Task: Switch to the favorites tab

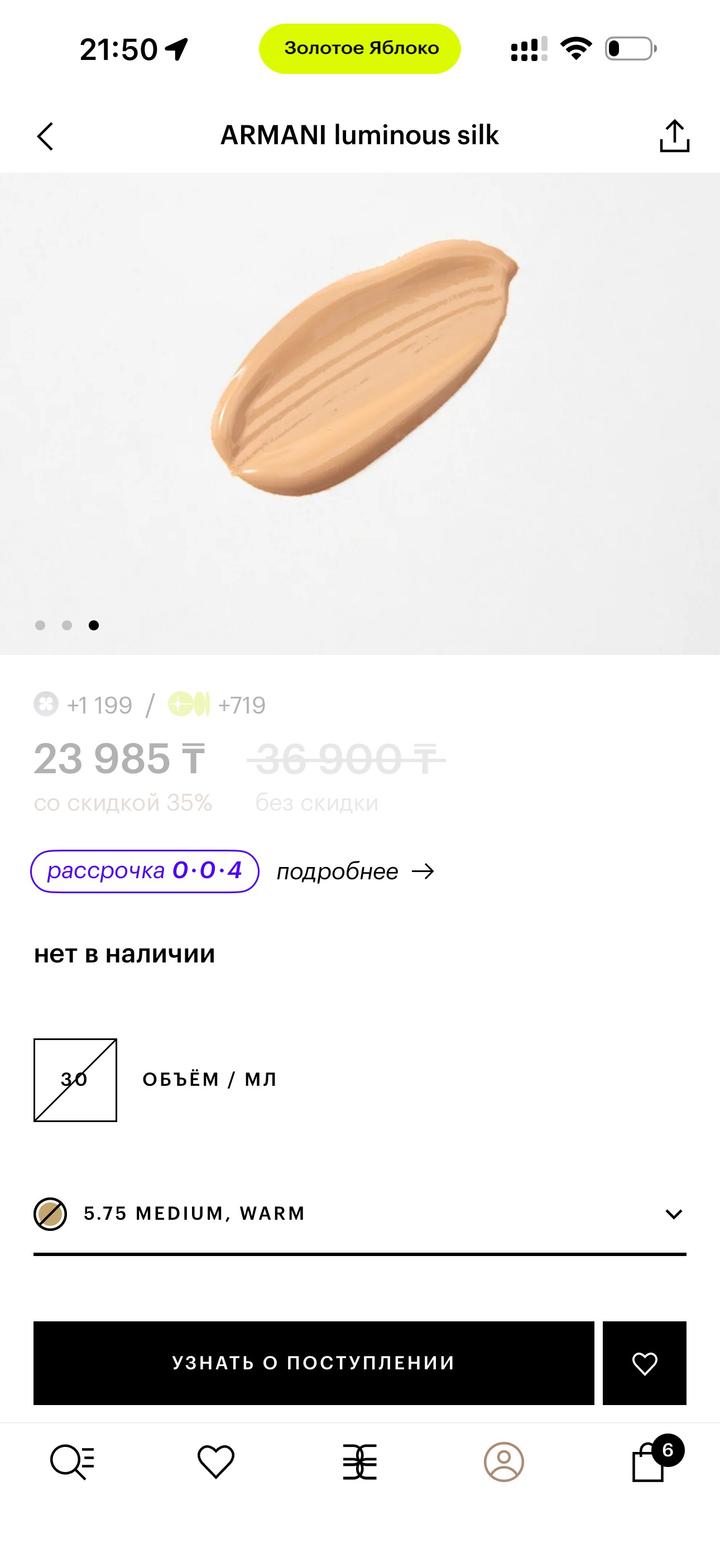Action: [x=215, y=1462]
